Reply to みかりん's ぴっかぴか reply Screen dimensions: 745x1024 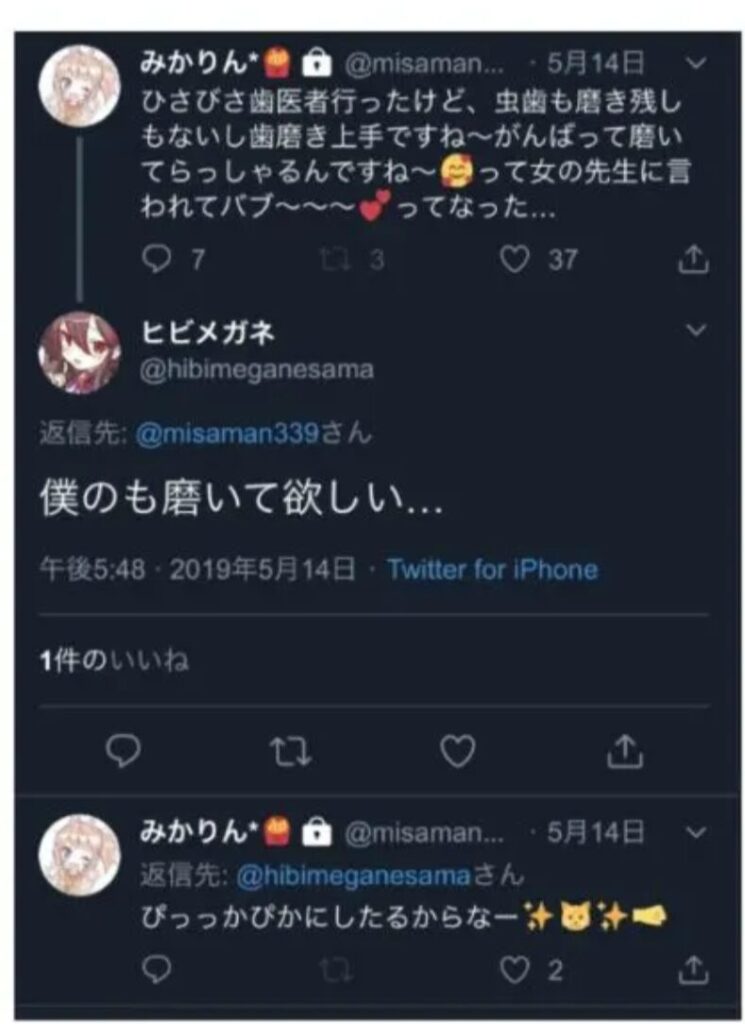coord(158,969)
